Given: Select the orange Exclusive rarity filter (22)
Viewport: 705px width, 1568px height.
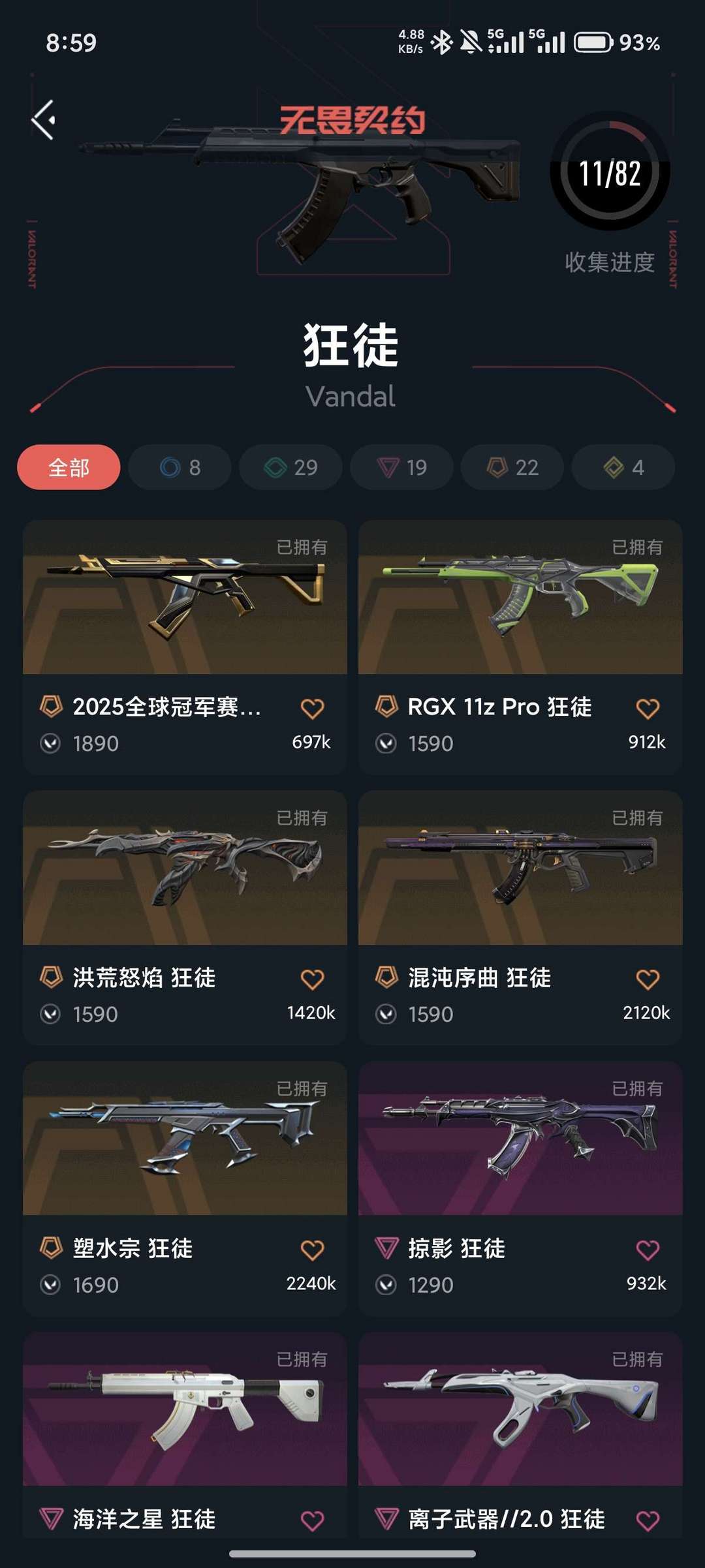Looking at the screenshot, I should (x=511, y=467).
